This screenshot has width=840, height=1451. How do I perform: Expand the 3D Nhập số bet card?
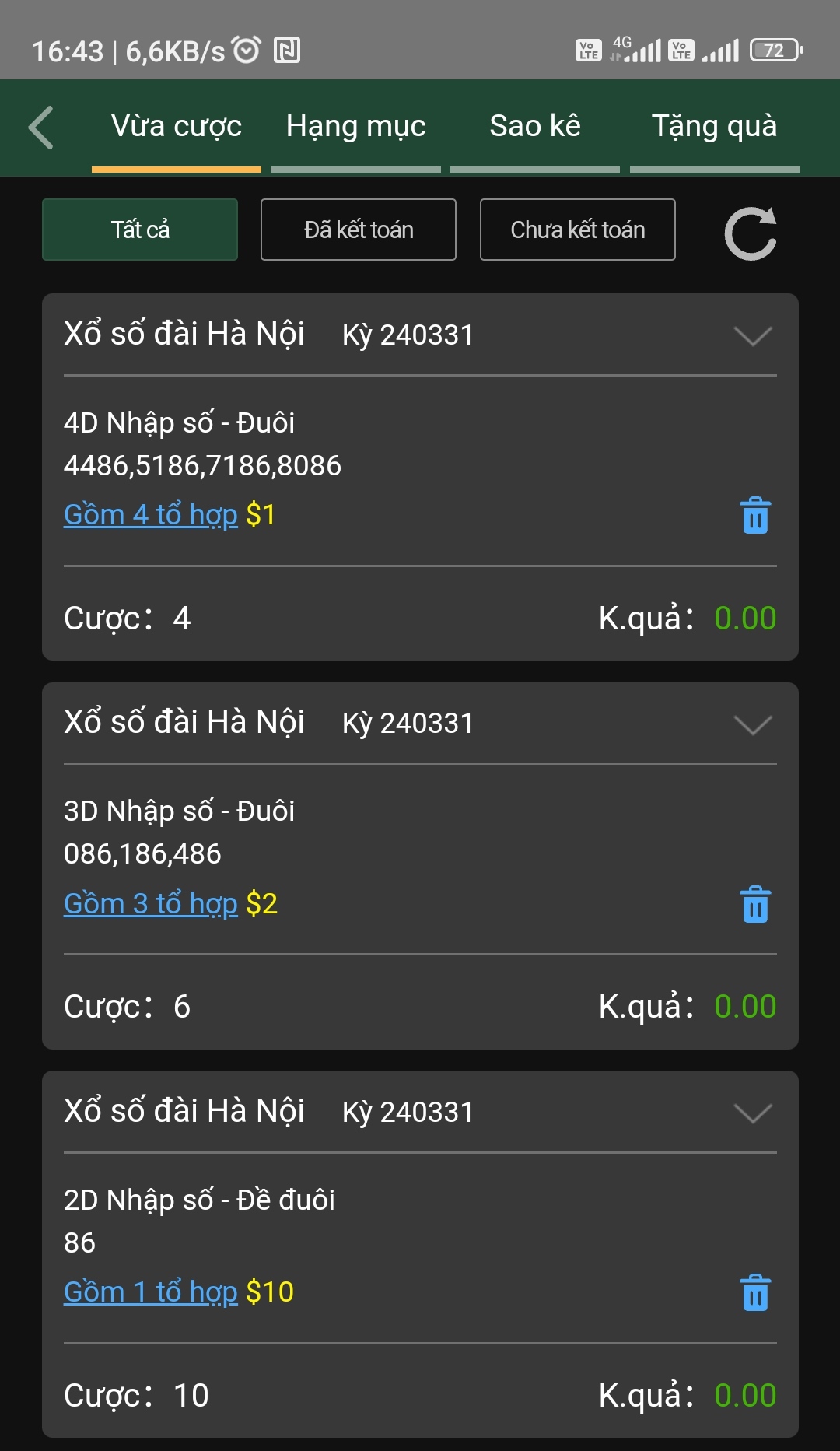(x=753, y=725)
